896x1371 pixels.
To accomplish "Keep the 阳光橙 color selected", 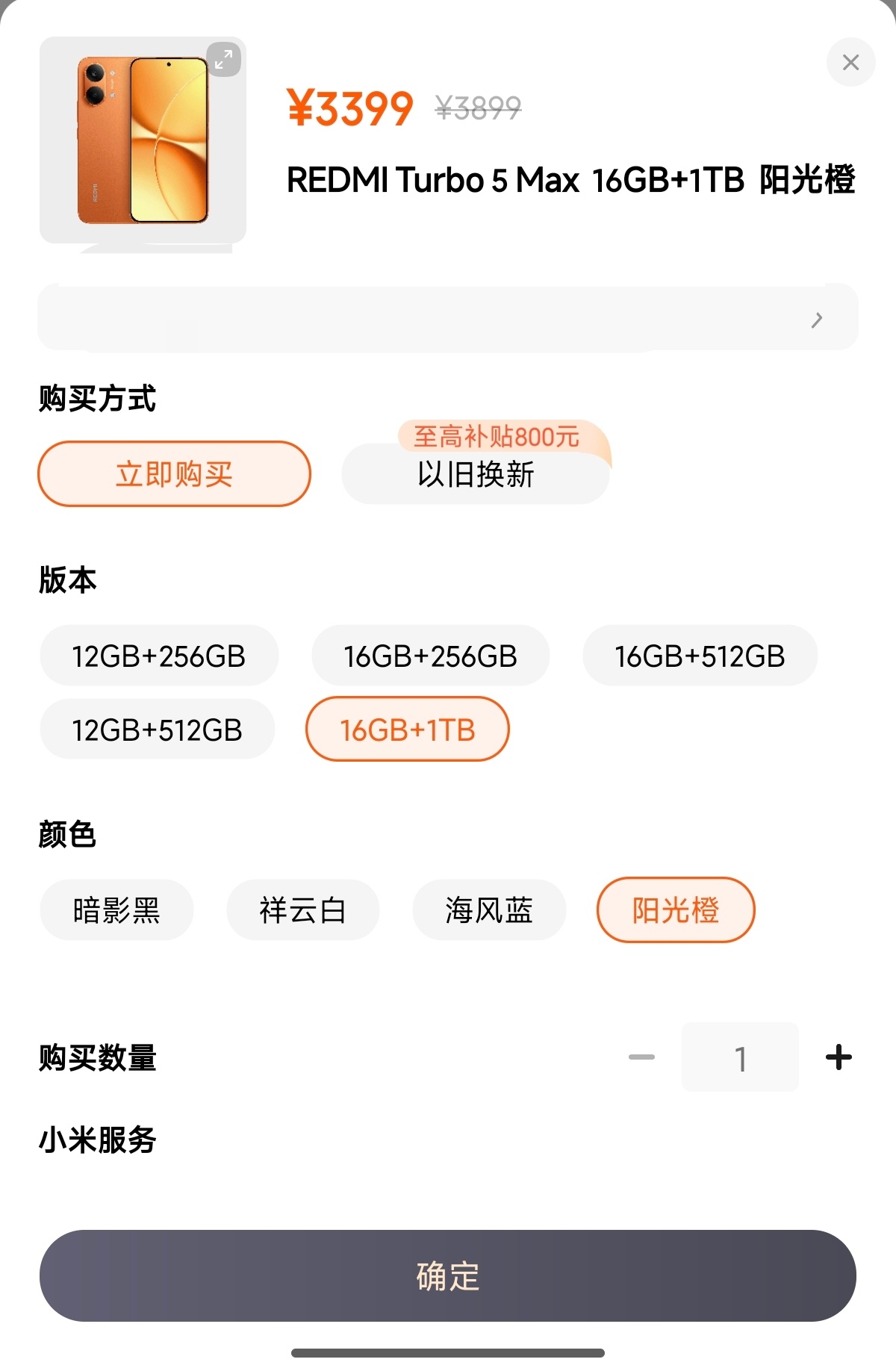I will point(675,910).
